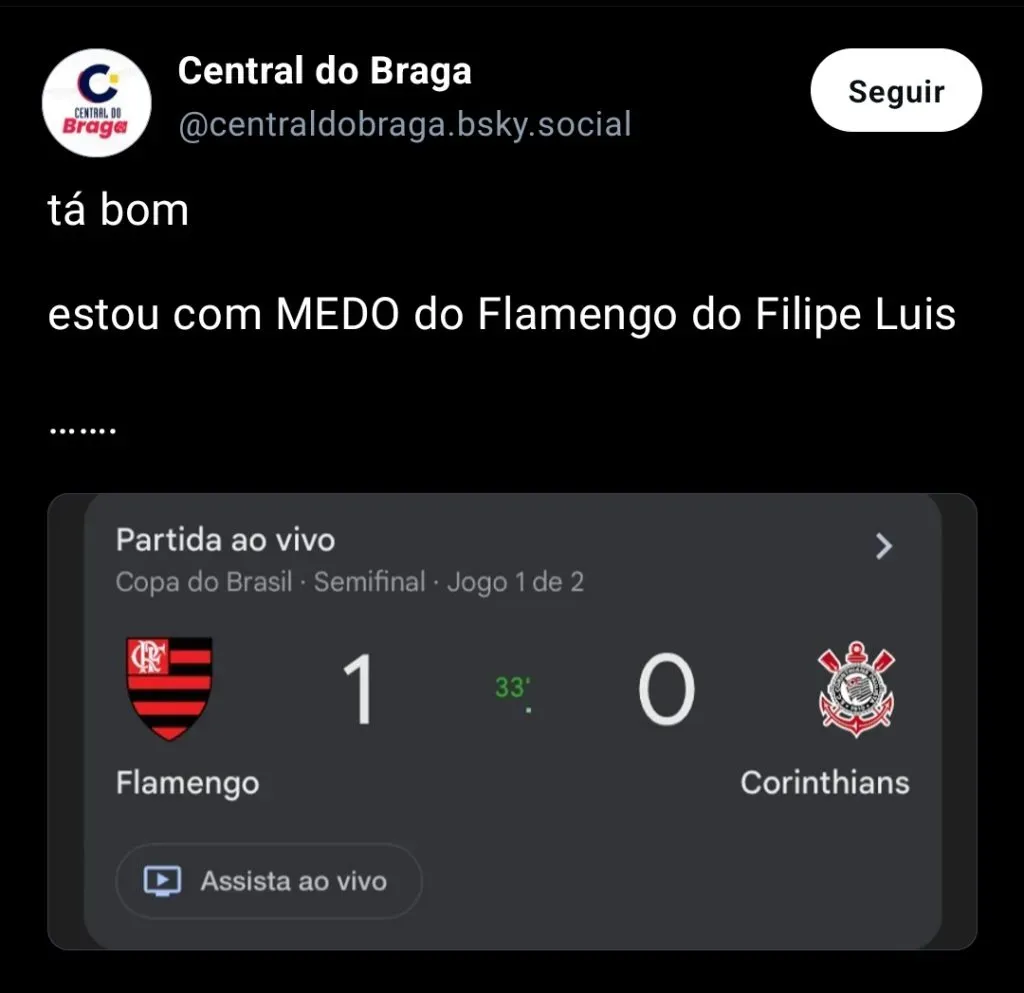Visit the @centraldobraga.bsky.social profile handle
This screenshot has width=1024, height=993.
pyautogui.click(x=404, y=125)
